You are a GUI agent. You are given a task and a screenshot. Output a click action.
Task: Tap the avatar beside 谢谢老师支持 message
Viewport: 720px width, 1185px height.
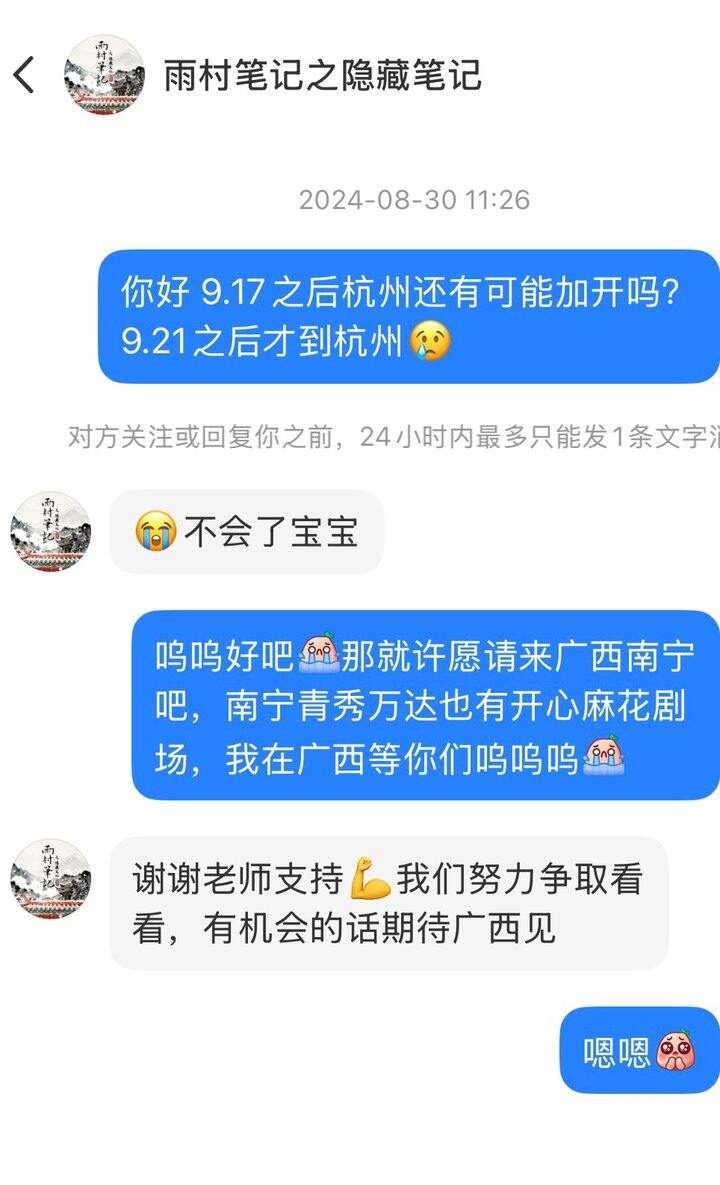tap(50, 879)
